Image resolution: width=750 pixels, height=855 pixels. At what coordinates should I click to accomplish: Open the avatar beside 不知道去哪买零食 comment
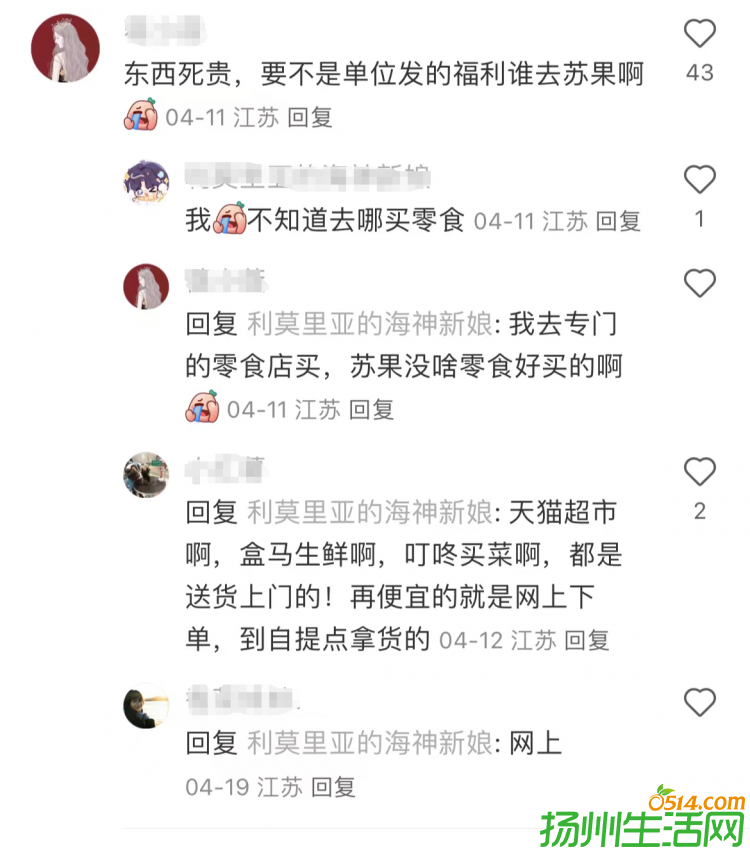(x=146, y=183)
